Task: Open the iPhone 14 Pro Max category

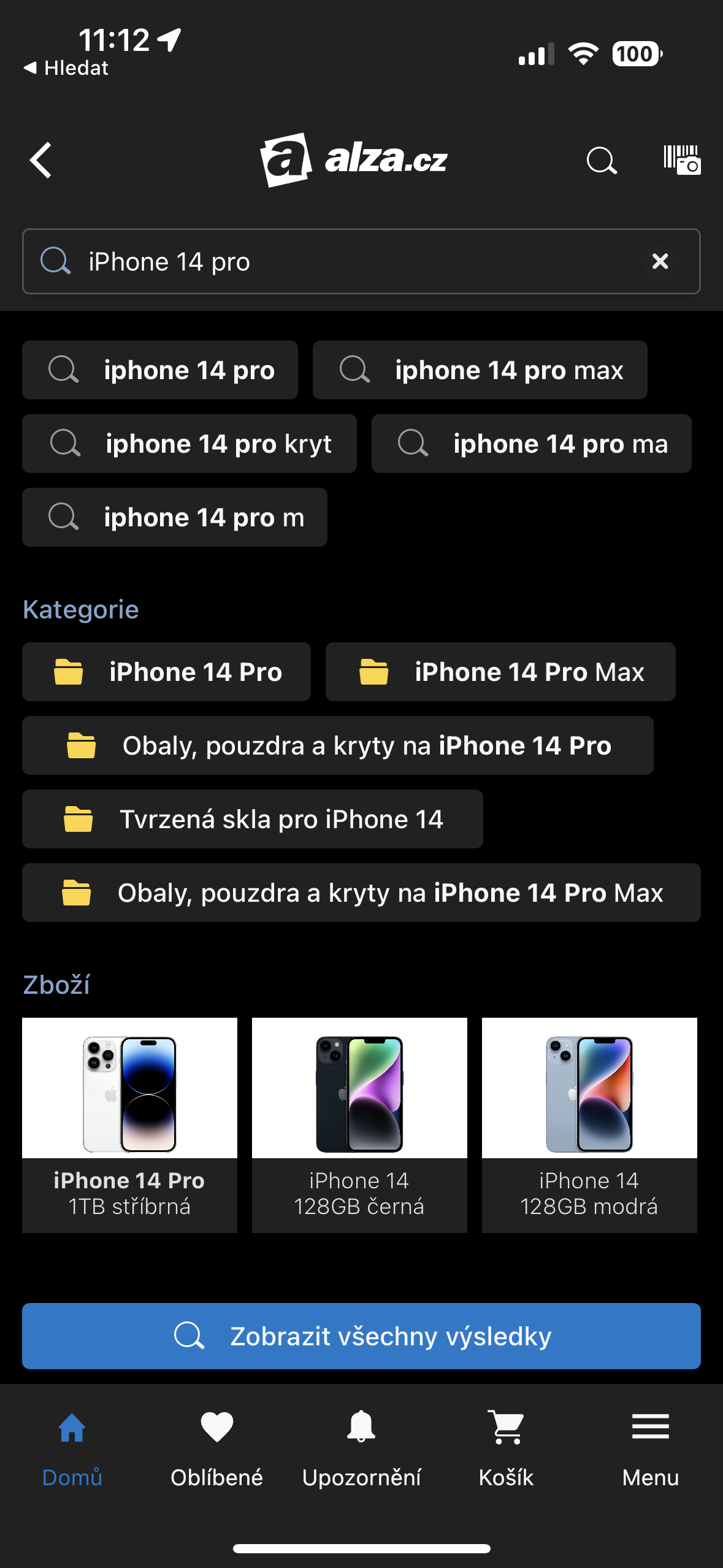Action: pos(500,672)
